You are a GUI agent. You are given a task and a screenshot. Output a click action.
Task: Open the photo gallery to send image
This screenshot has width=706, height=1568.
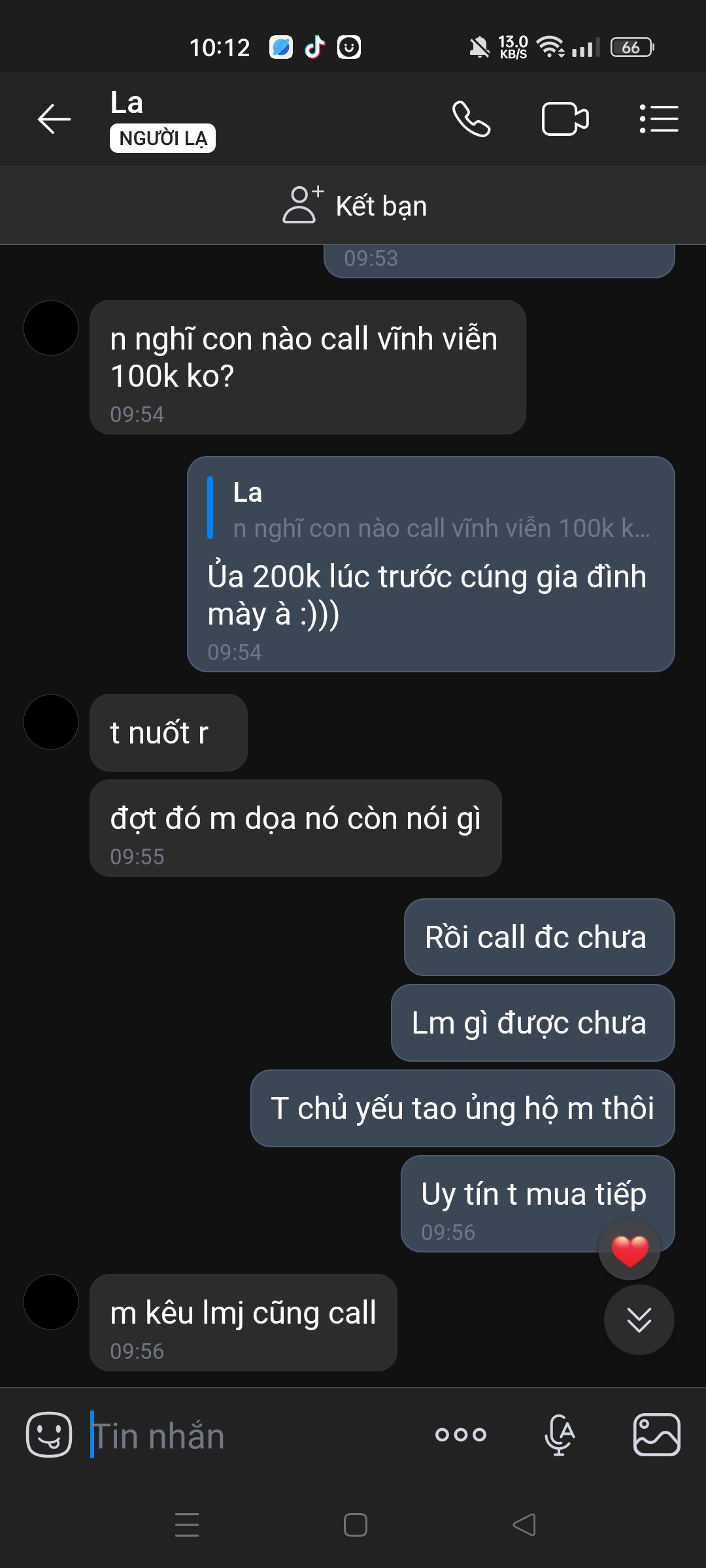click(656, 1434)
